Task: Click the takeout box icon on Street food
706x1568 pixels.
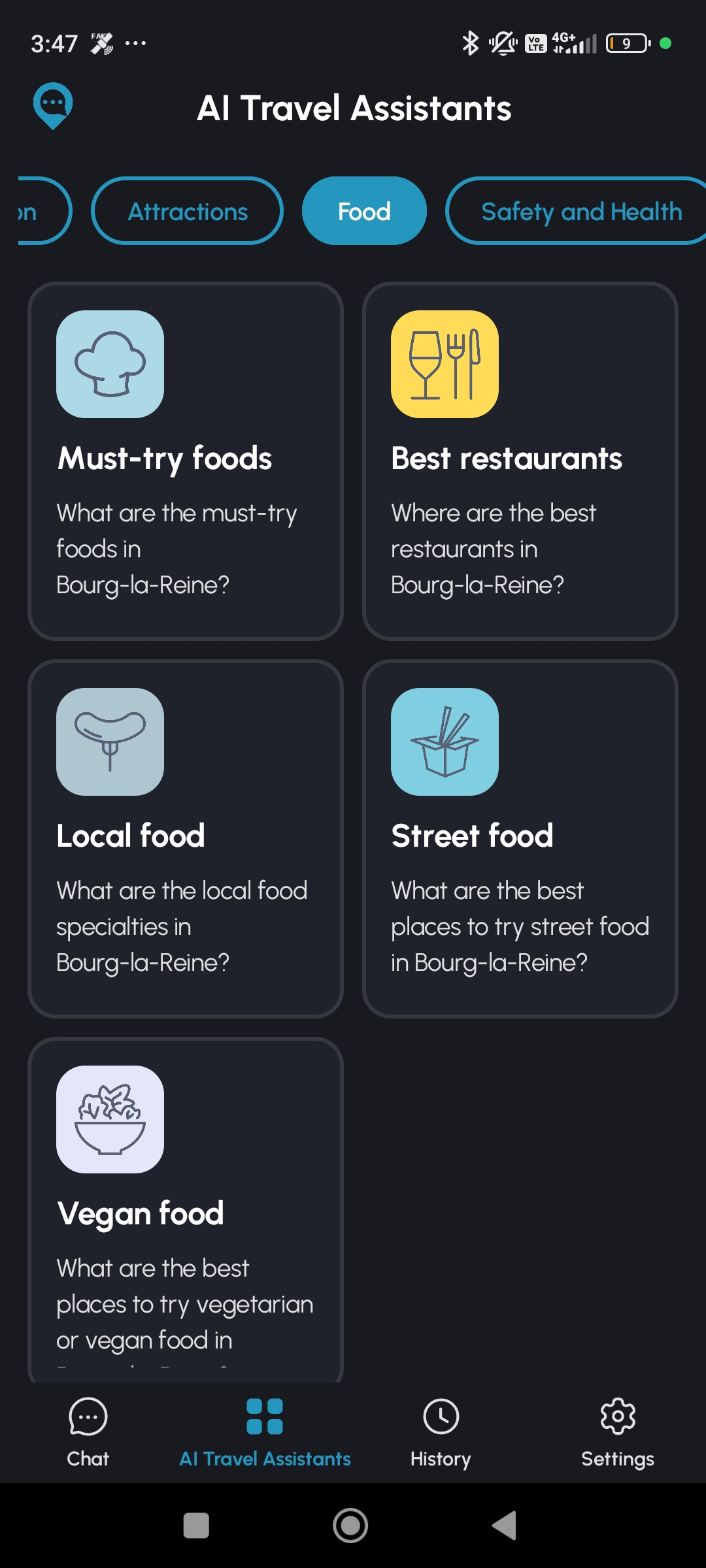Action: click(x=444, y=742)
